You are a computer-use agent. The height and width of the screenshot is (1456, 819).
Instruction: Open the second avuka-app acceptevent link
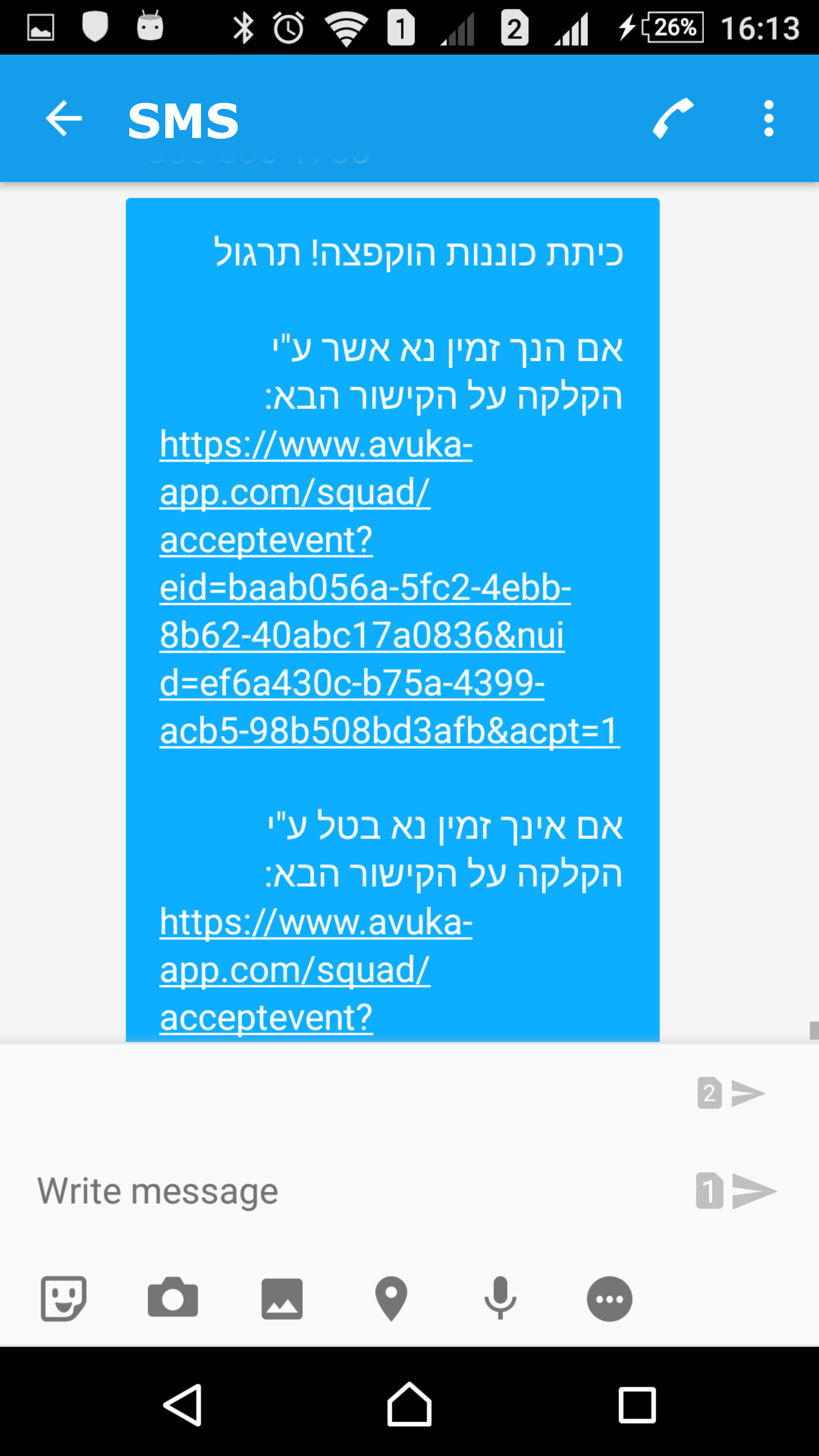316,969
